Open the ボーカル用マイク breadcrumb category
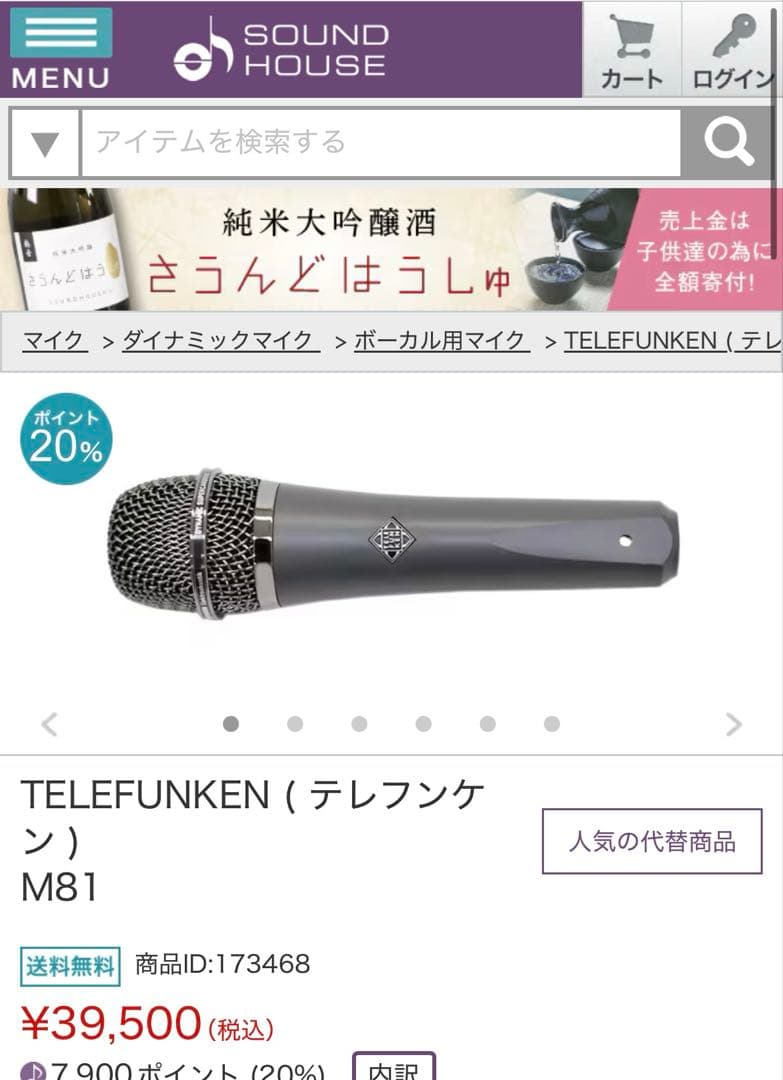 [440, 340]
